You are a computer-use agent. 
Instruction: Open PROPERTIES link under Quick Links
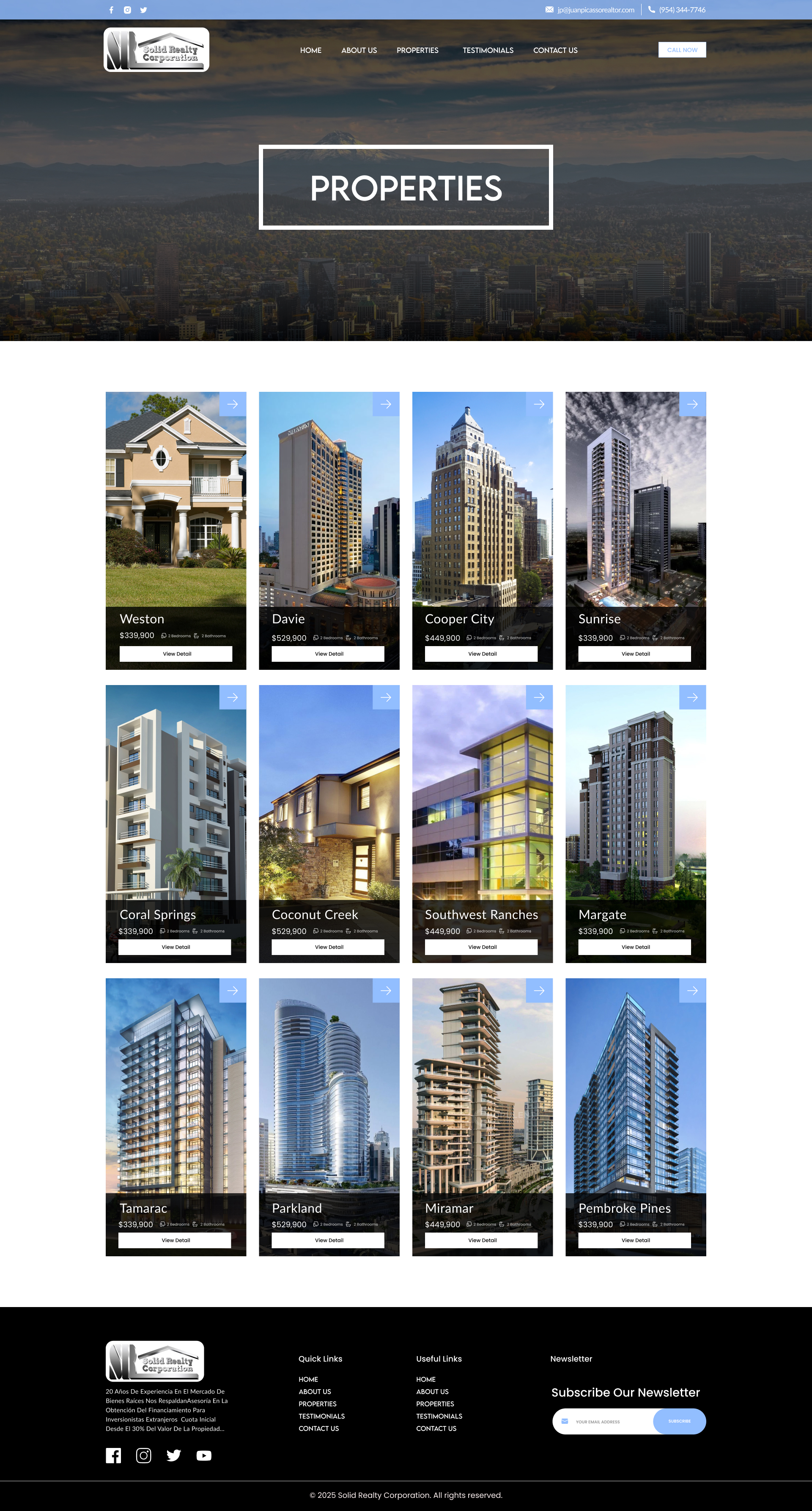pos(317,1404)
